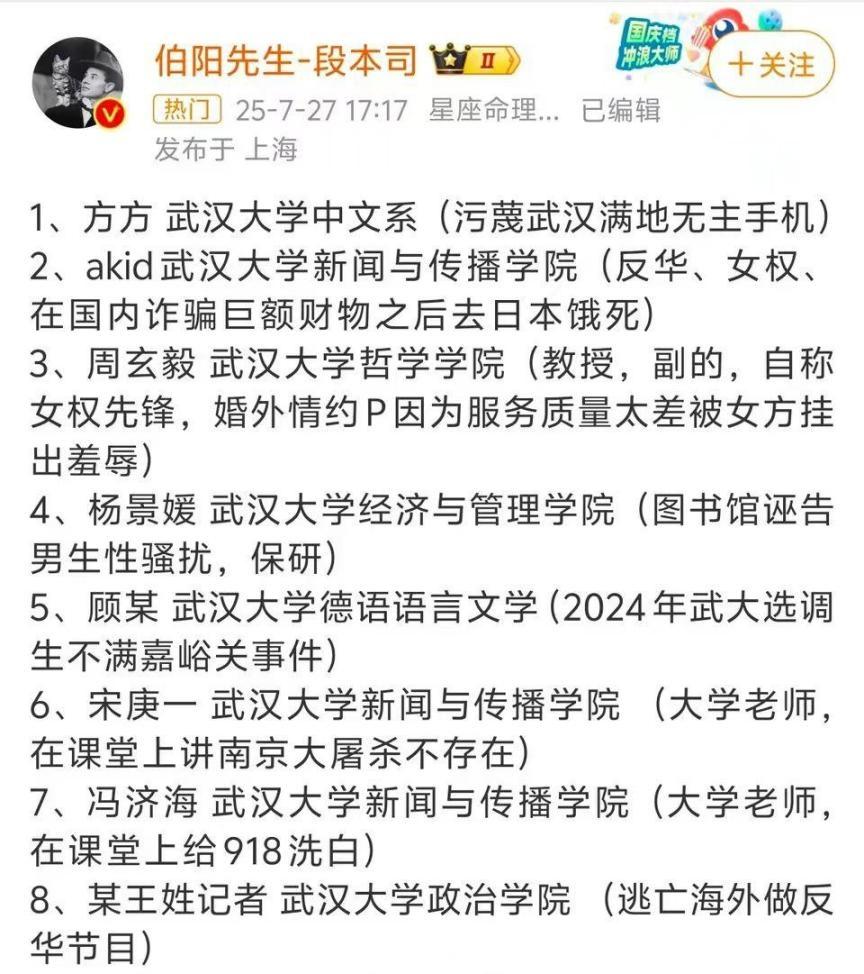Follow 伯阳先生-段本司 with the 关注 button
The width and height of the screenshot is (864, 974).
click(x=772, y=64)
